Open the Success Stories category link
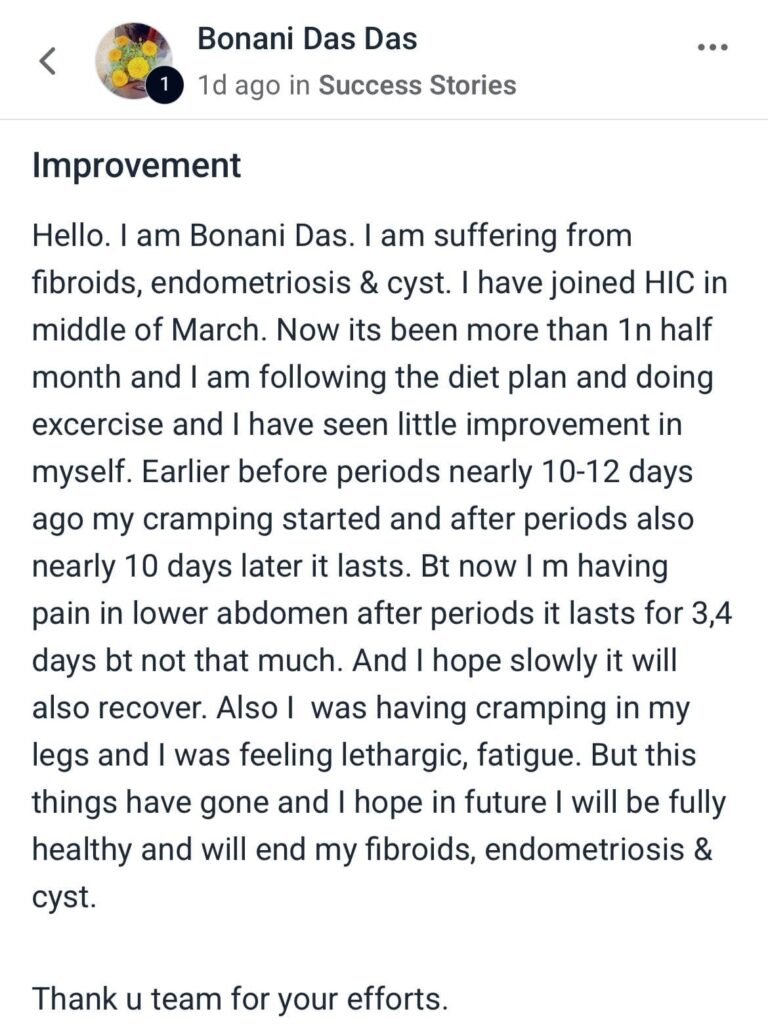 tap(417, 86)
